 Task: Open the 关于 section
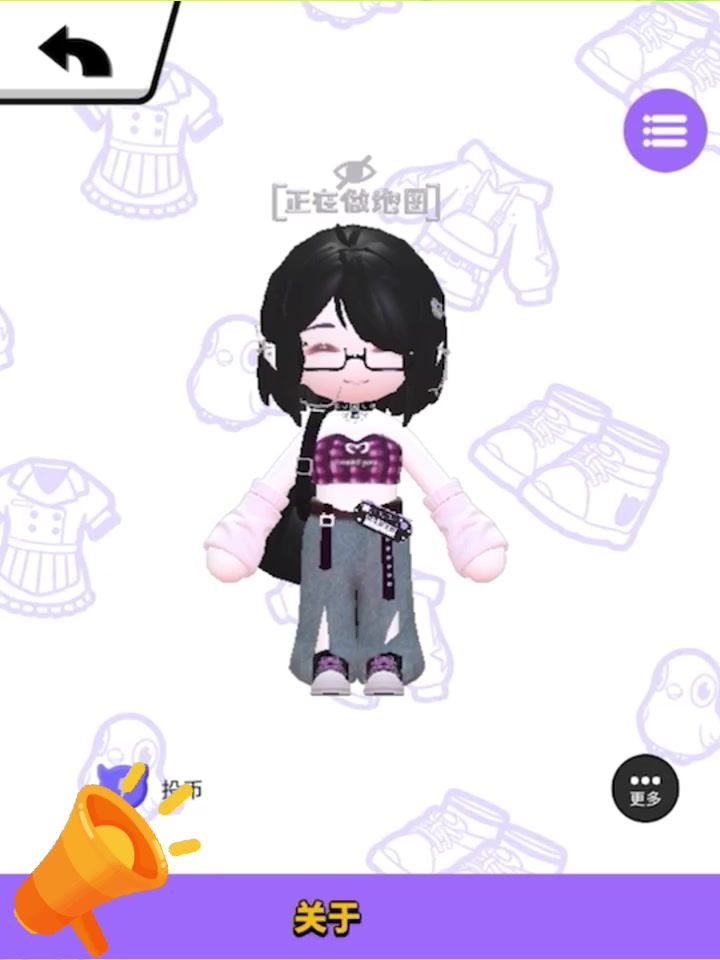pos(328,917)
